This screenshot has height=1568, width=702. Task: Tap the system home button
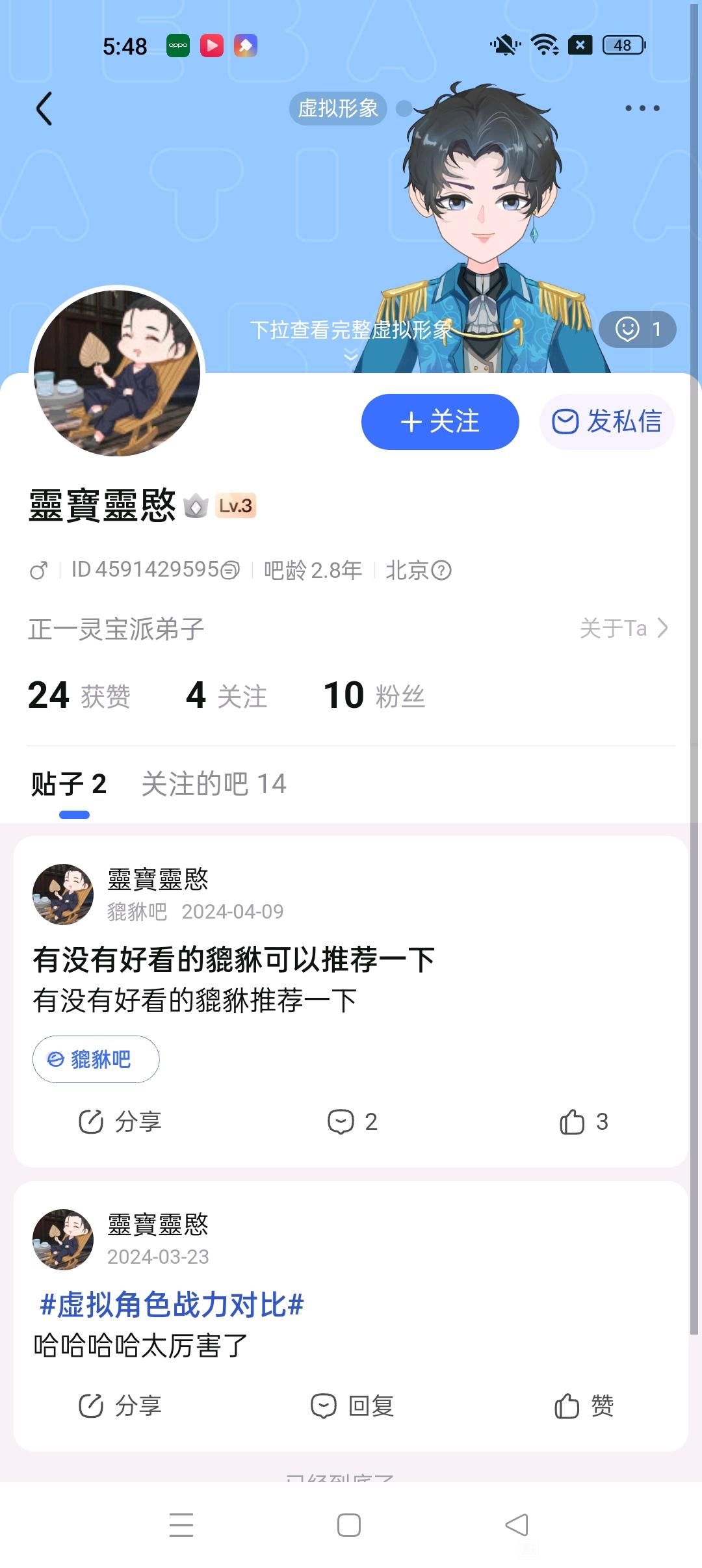coord(349,1525)
